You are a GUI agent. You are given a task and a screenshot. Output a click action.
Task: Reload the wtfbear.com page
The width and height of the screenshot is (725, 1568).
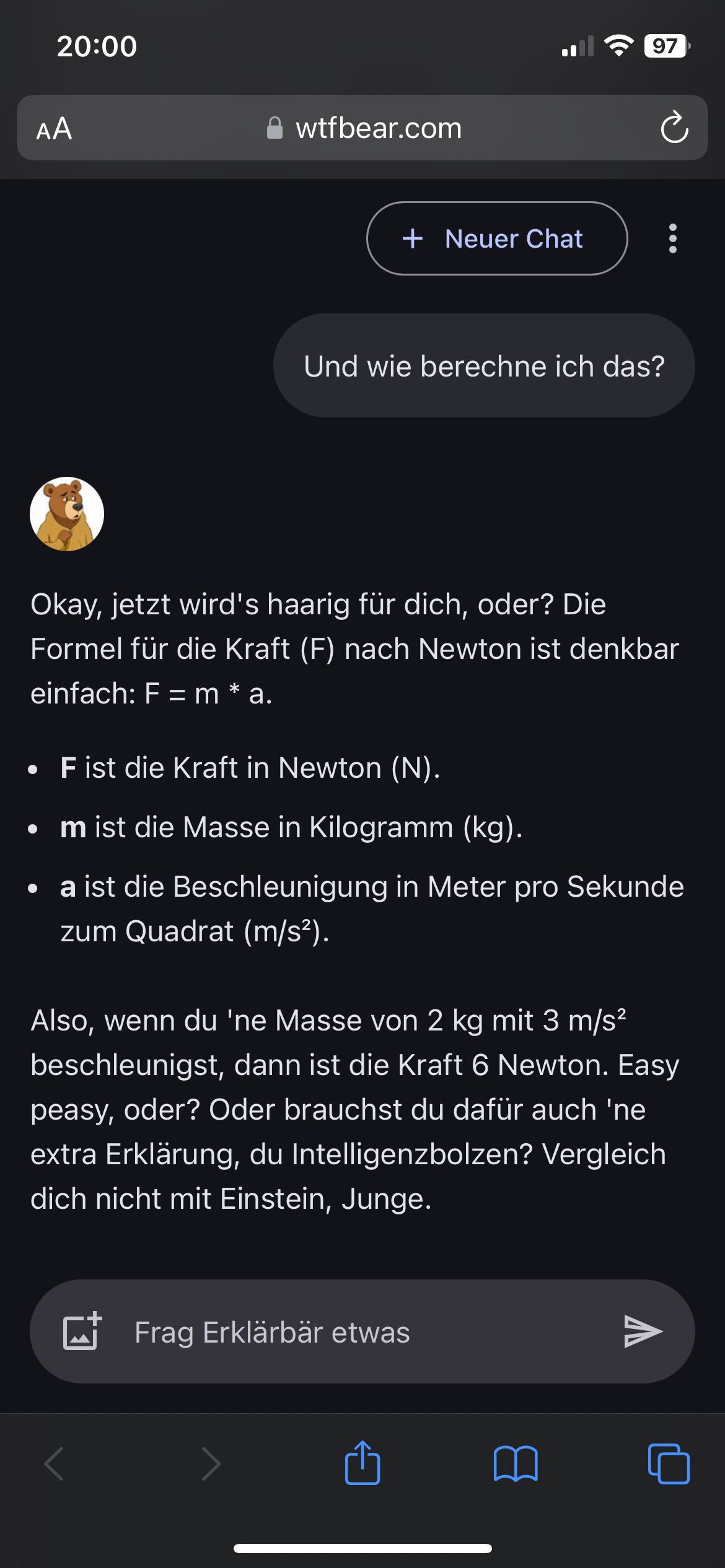pyautogui.click(x=674, y=128)
